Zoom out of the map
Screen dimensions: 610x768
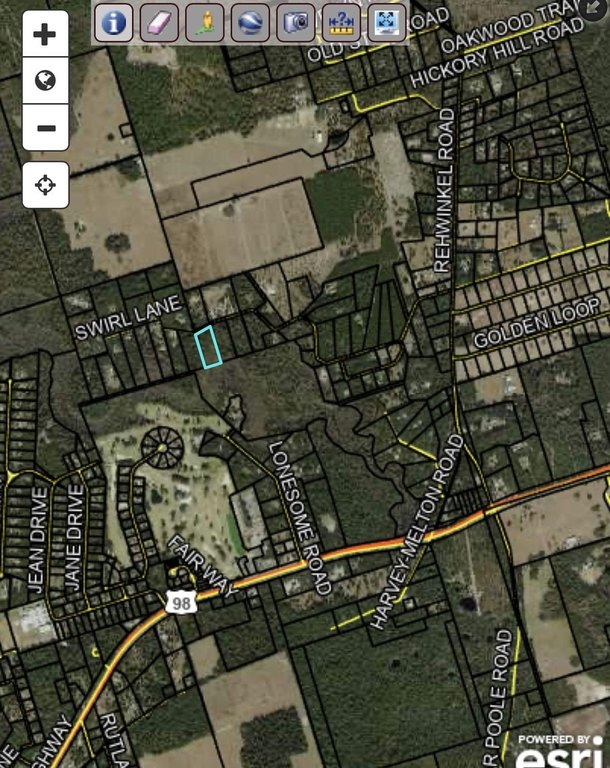pyautogui.click(x=45, y=128)
